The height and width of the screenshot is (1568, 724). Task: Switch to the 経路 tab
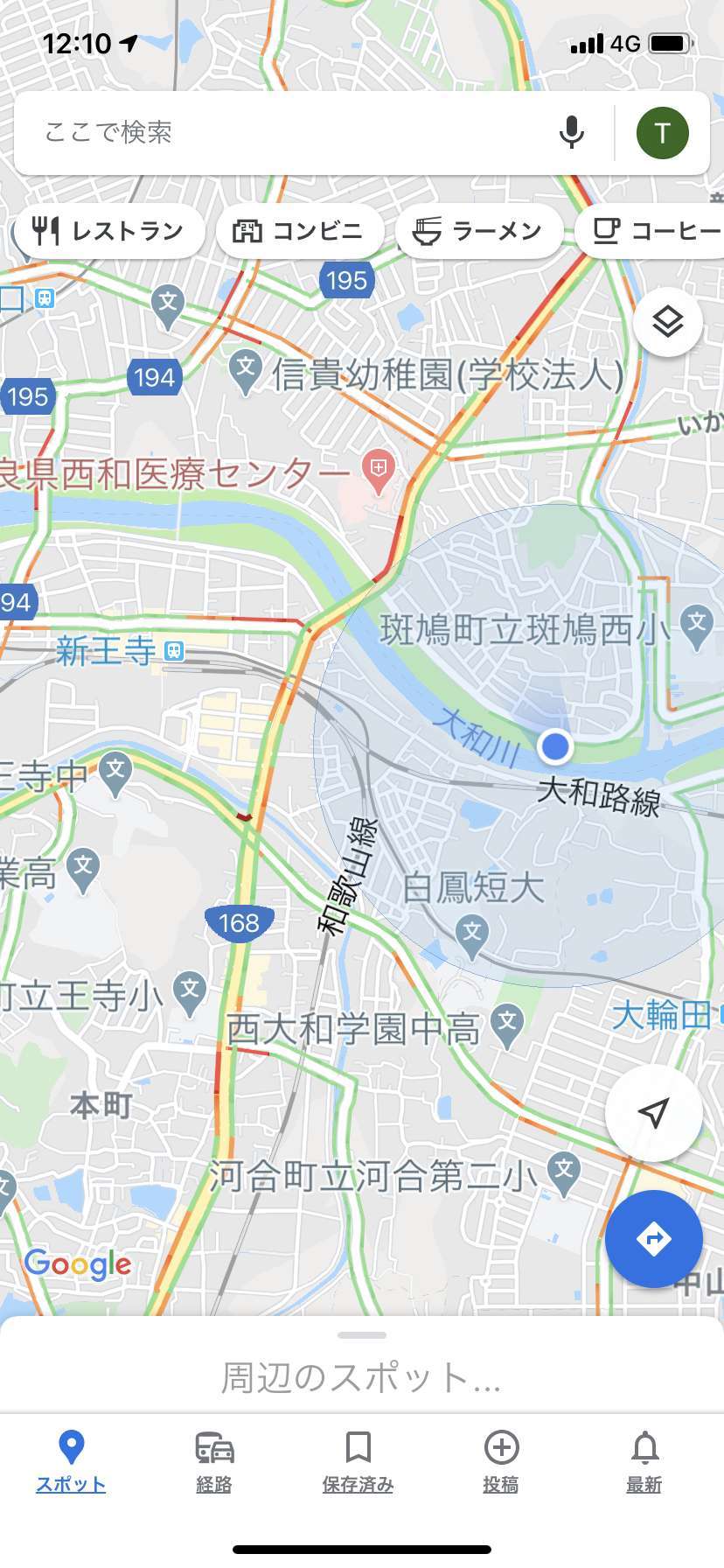coord(214,1462)
